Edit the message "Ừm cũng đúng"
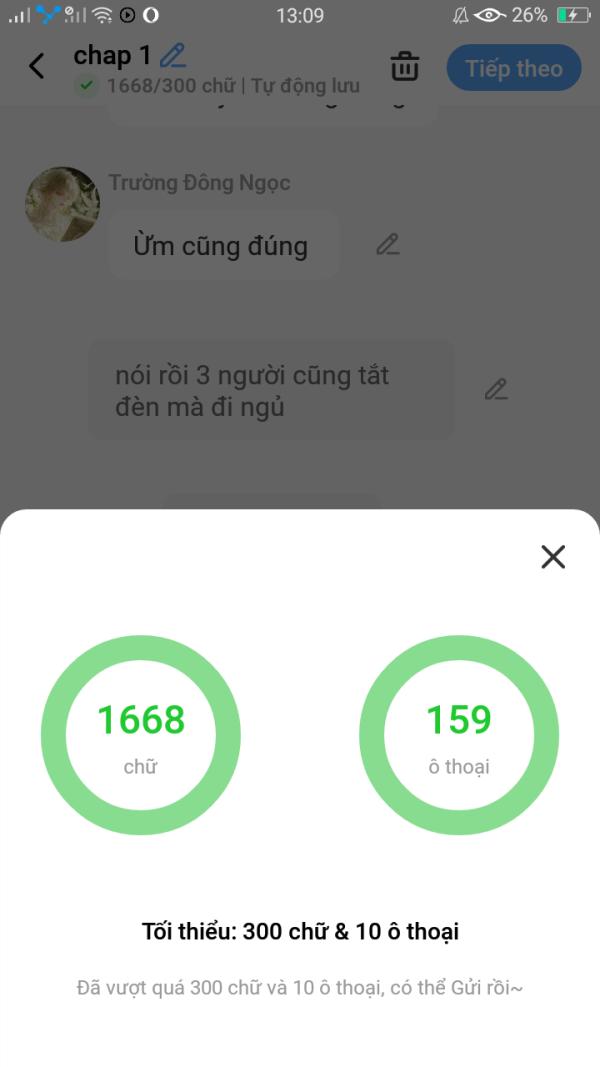Image resolution: width=600 pixels, height=1067 pixels. pyautogui.click(x=388, y=244)
